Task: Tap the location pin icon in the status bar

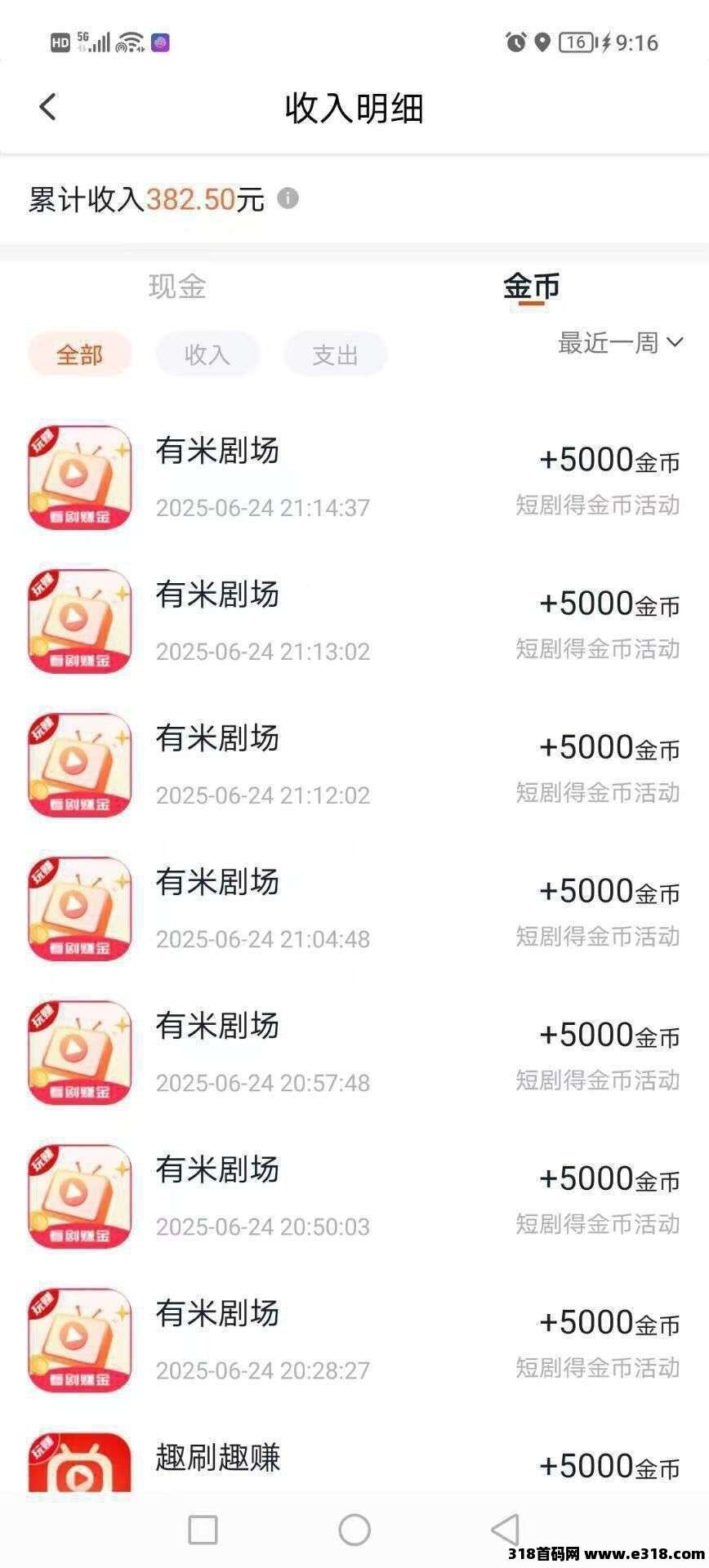Action: tap(541, 42)
